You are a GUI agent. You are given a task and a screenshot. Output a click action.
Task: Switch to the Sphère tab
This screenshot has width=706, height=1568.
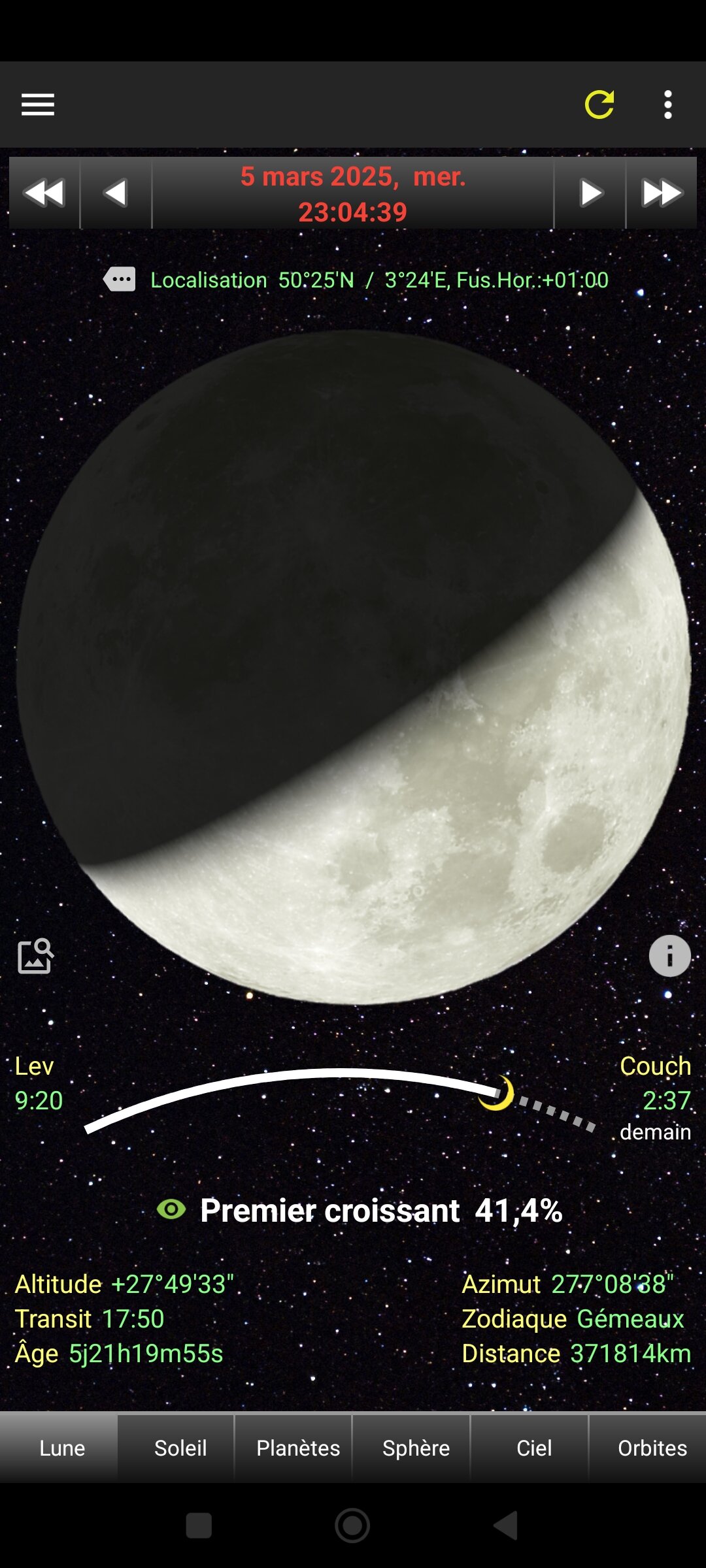416,1448
